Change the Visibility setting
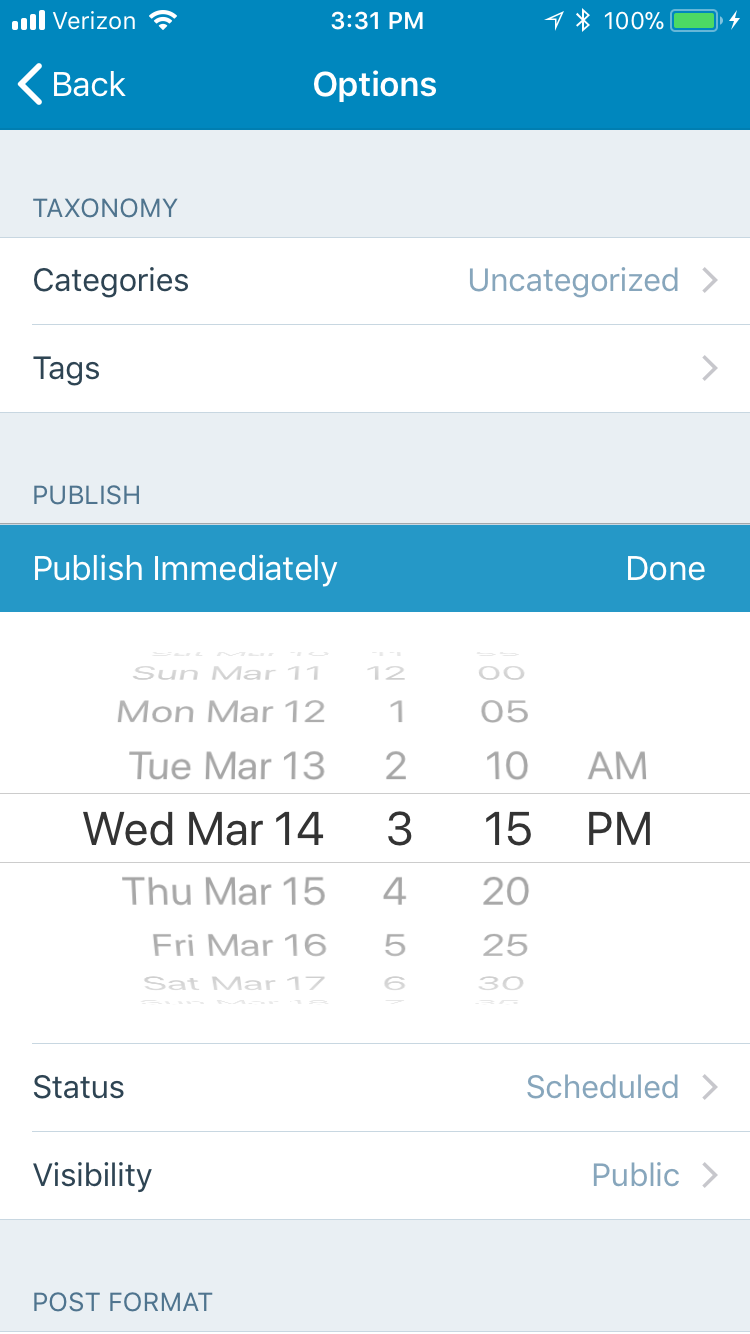Image resolution: width=750 pixels, height=1334 pixels. (x=375, y=1175)
